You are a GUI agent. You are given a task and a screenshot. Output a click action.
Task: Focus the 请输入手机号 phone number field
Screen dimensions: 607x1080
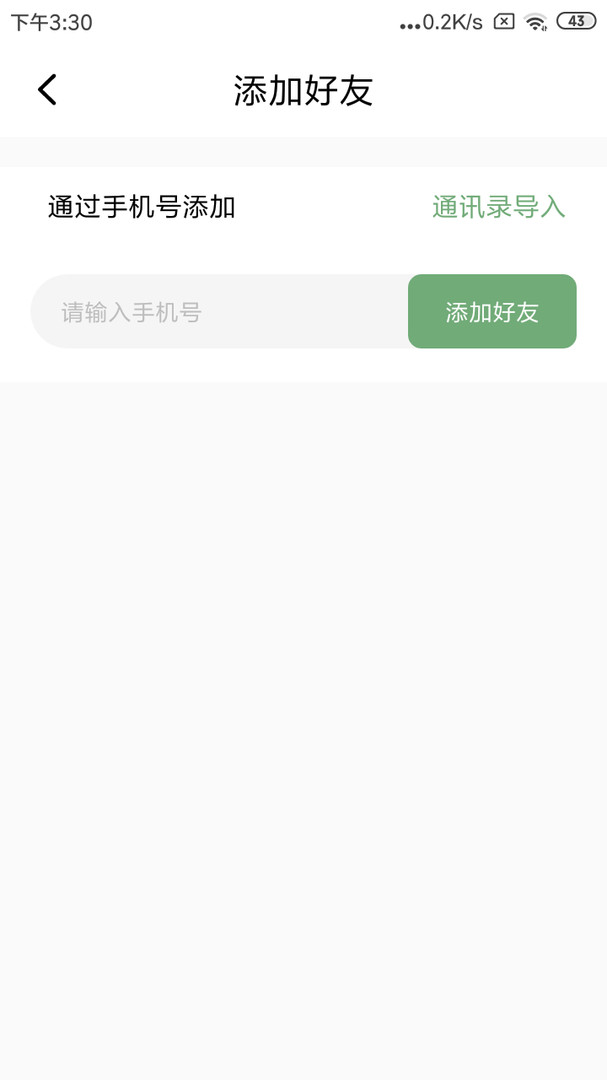220,312
